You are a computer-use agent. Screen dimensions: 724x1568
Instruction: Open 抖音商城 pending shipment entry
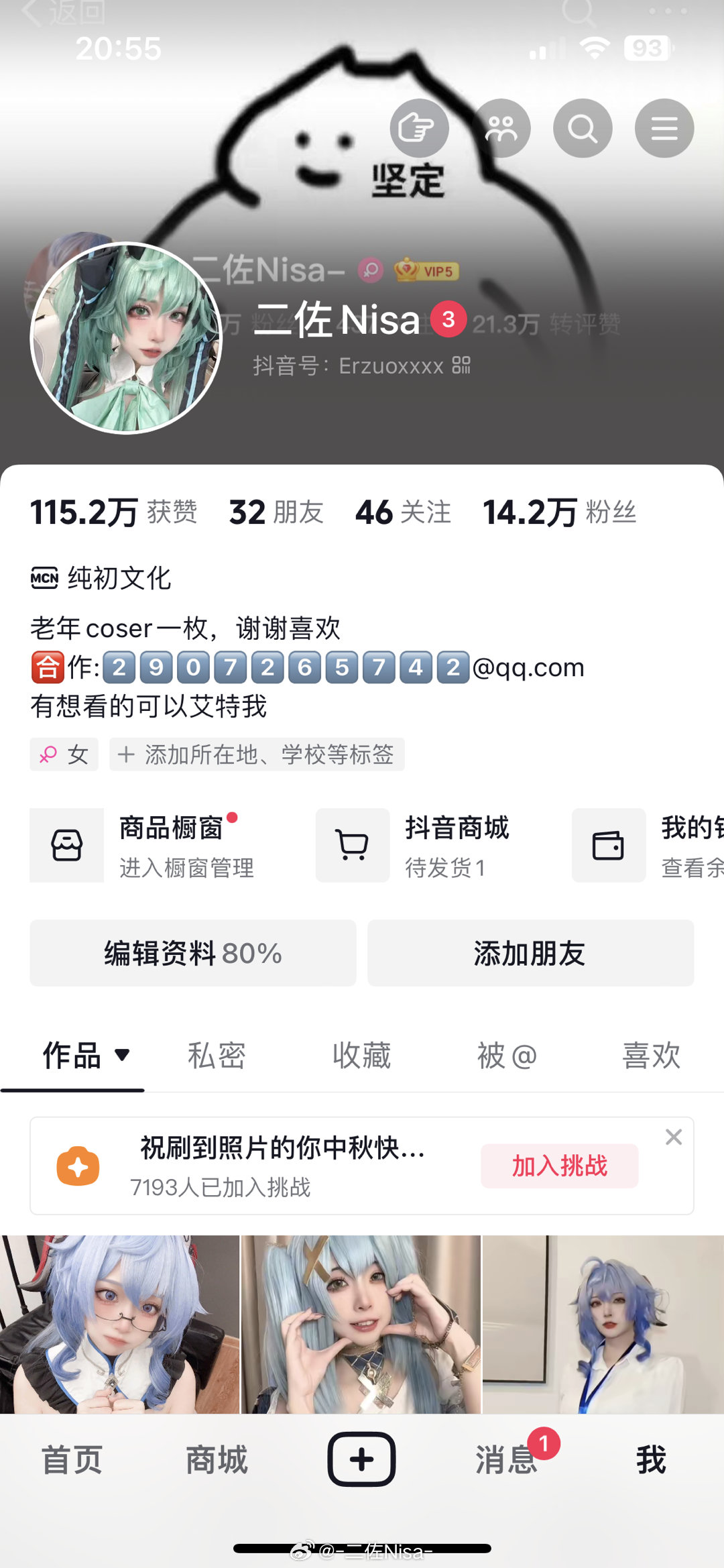429,845
